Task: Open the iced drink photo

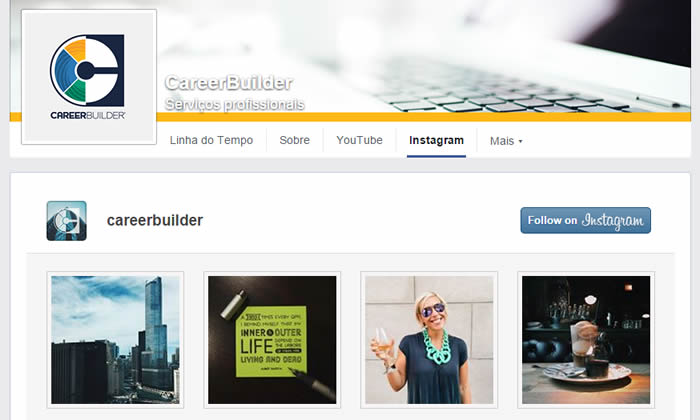Action: 586,340
